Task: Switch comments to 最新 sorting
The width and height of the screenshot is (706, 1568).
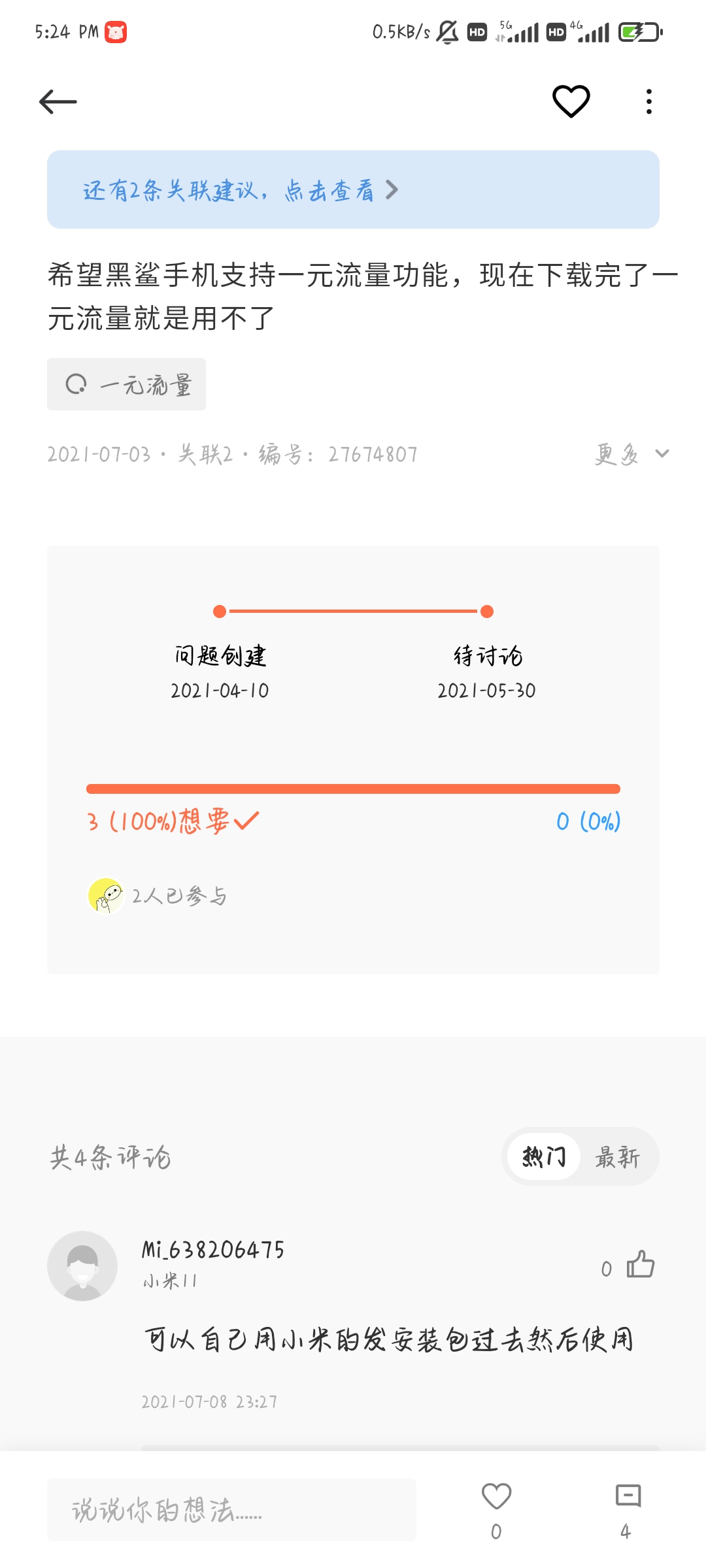Action: point(617,1156)
